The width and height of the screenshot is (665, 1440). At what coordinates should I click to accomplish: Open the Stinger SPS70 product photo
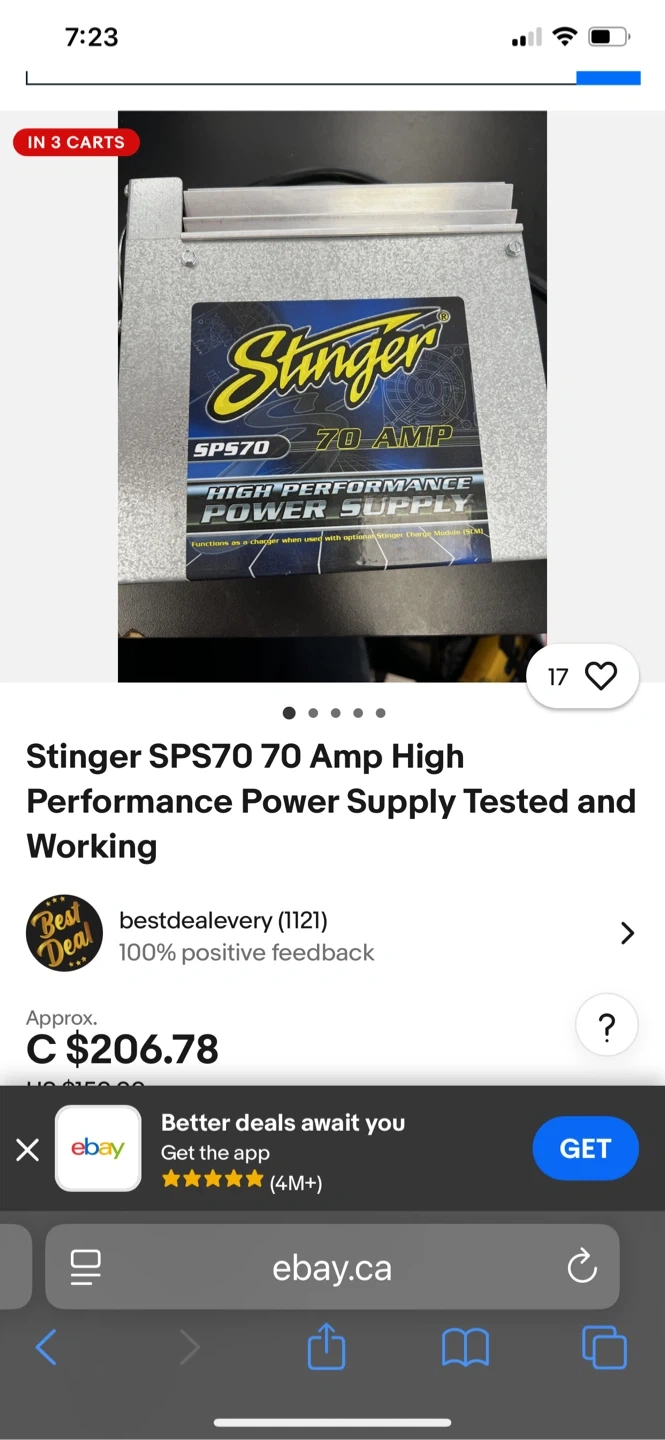tap(332, 396)
